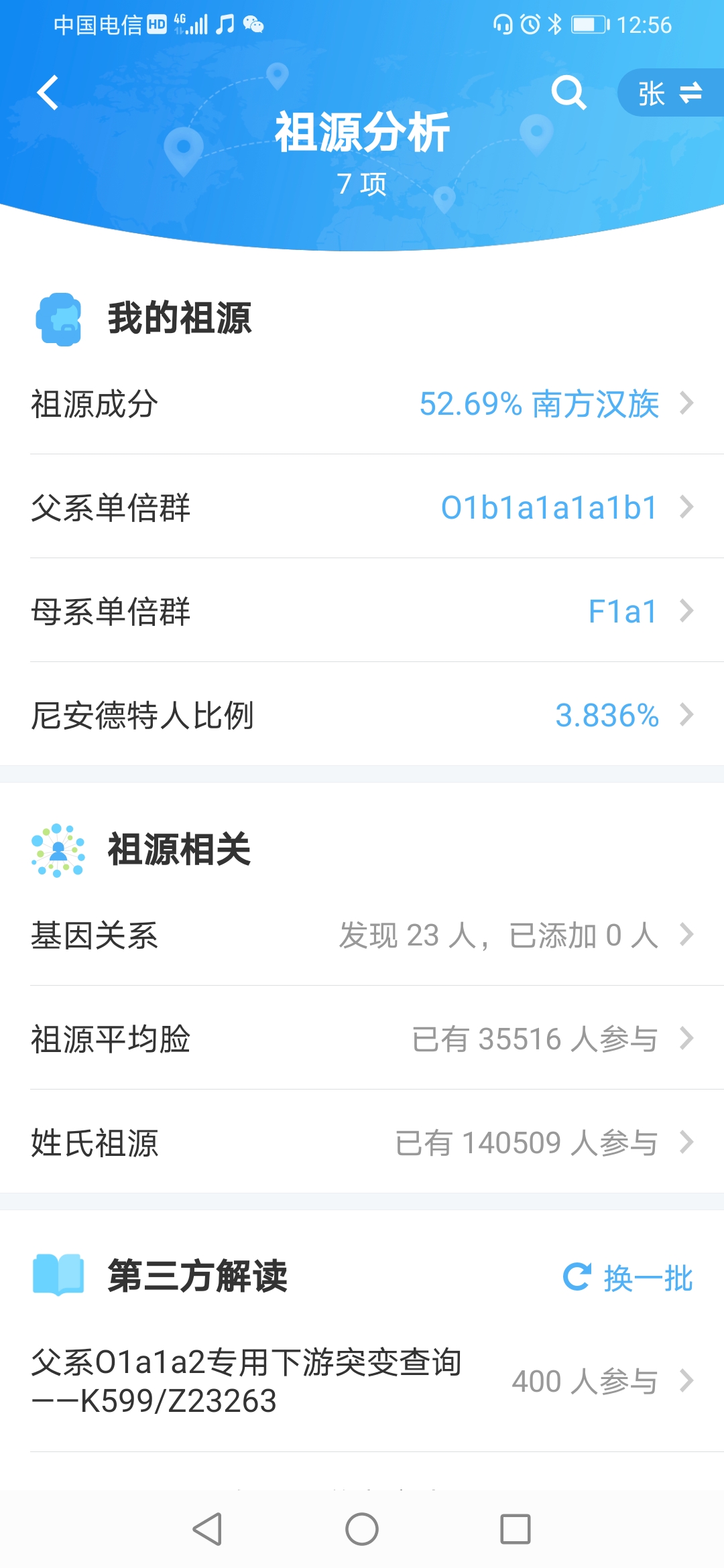Tap the system recent apps button
Image resolution: width=724 pixels, height=1568 pixels.
pyautogui.click(x=515, y=1529)
